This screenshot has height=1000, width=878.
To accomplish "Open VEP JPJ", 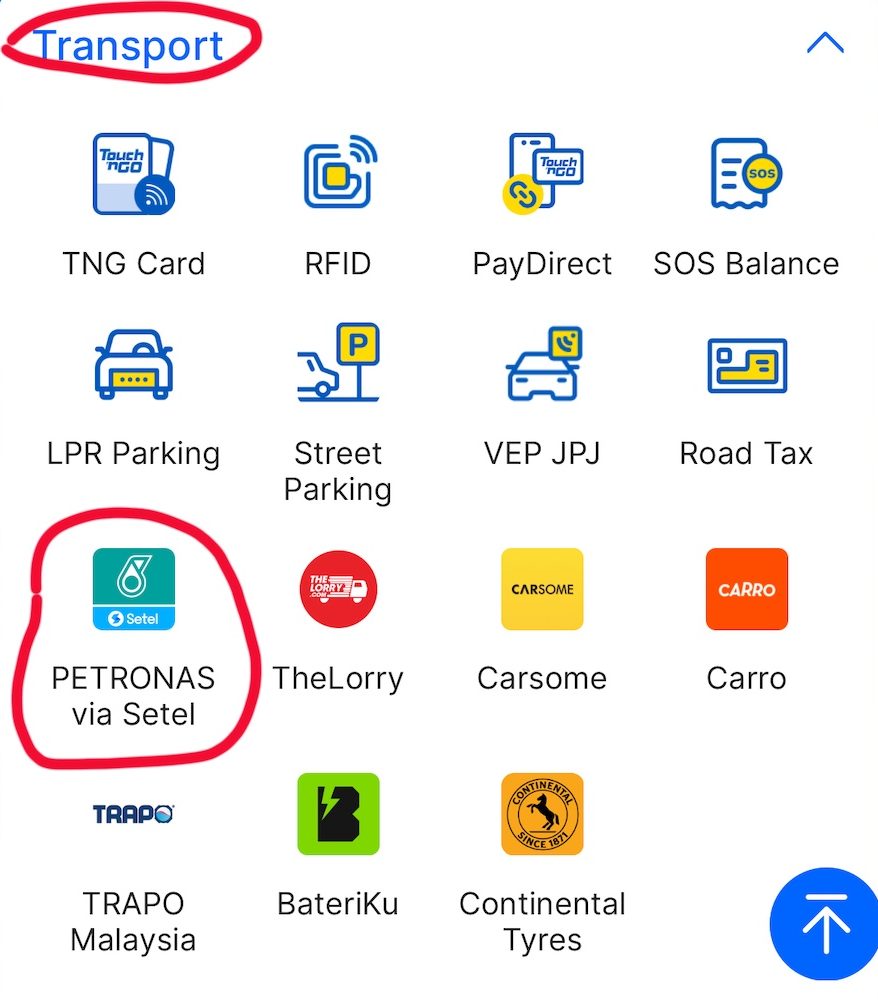I will point(542,366).
